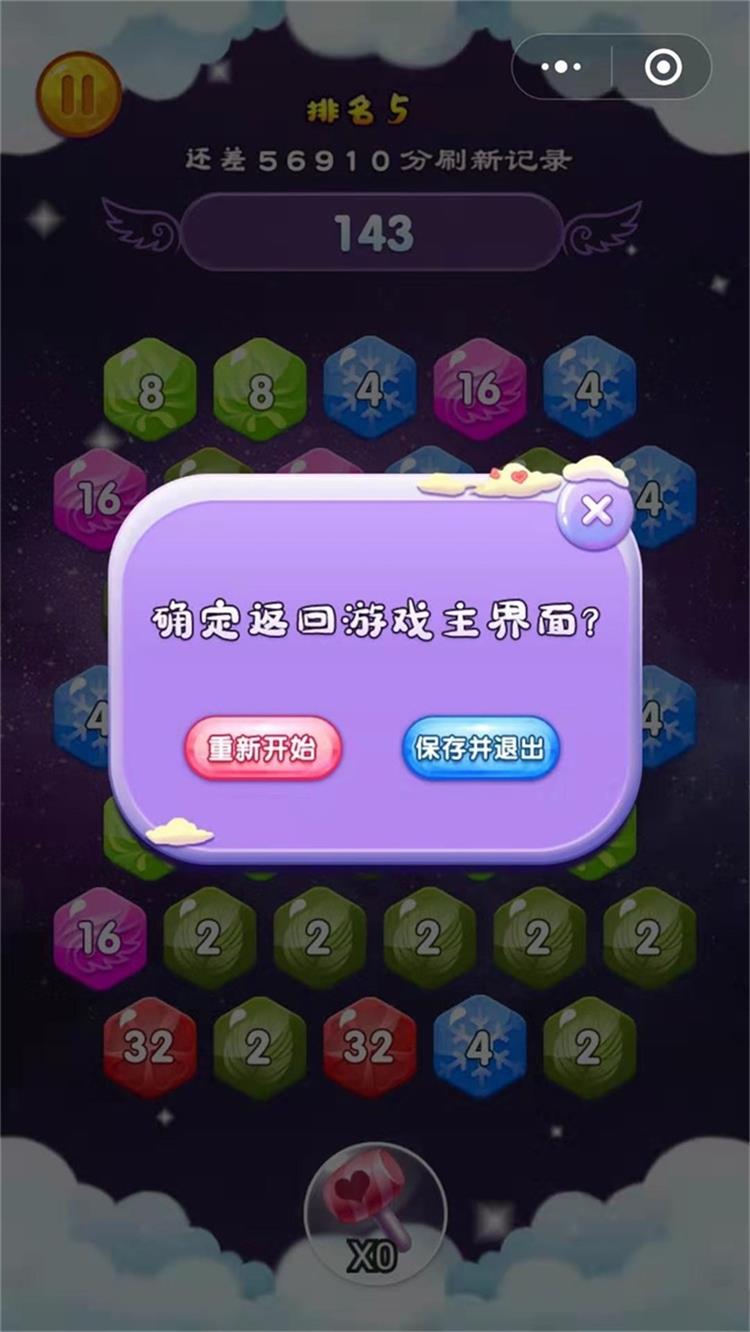Open the mini program more options menu

(x=561, y=67)
